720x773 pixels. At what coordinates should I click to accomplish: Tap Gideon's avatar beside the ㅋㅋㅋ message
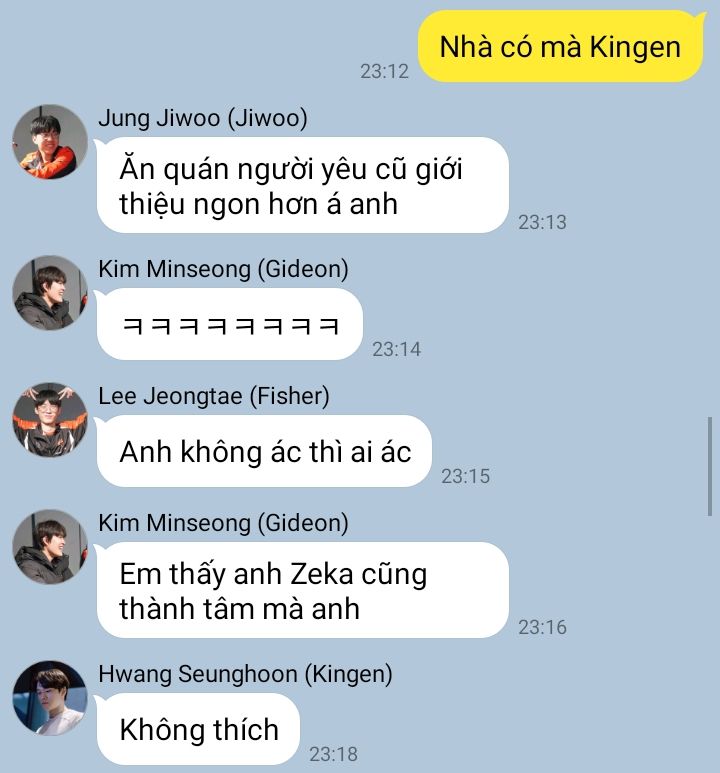(x=49, y=292)
